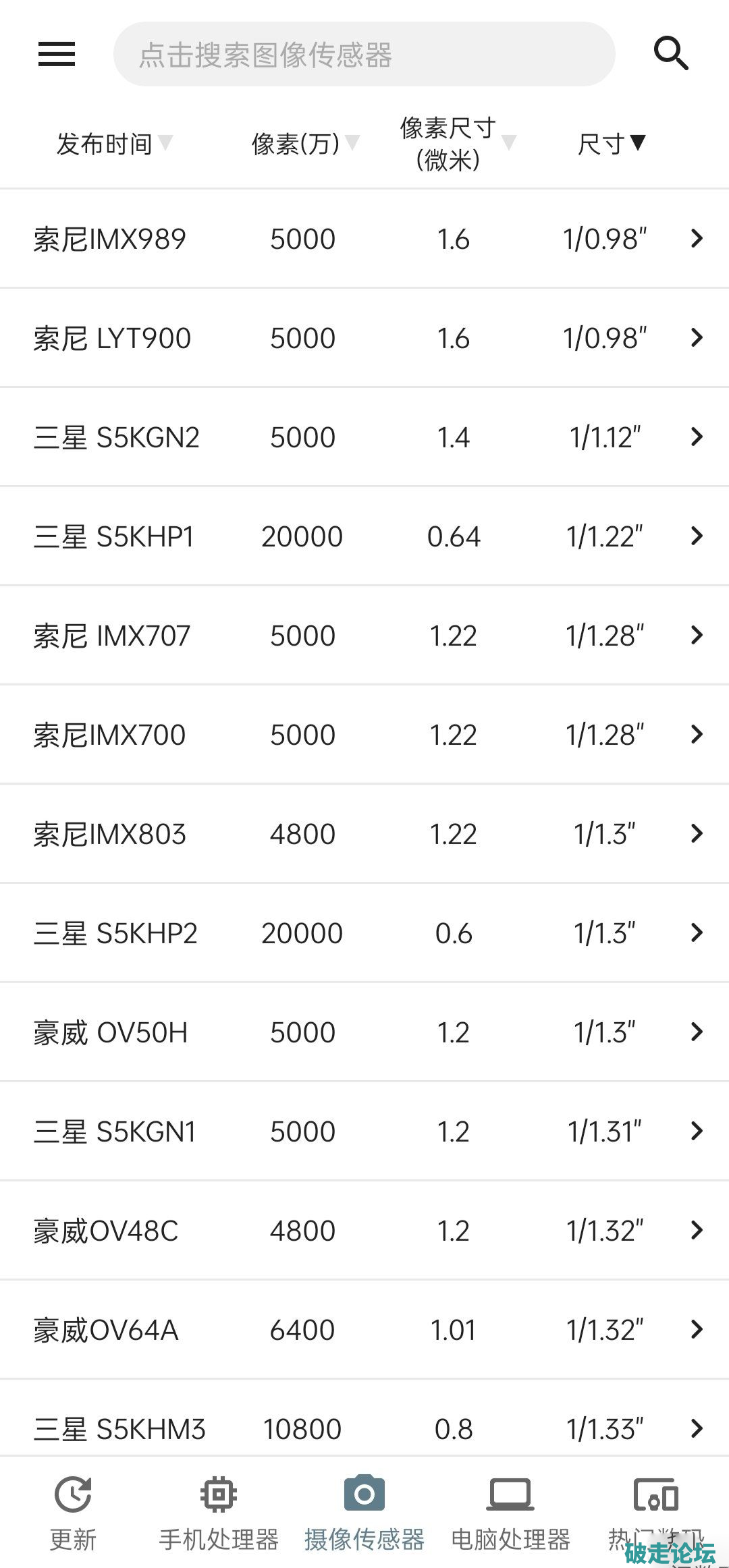Open 索尼 IMX707 sensor page

pyautogui.click(x=364, y=636)
